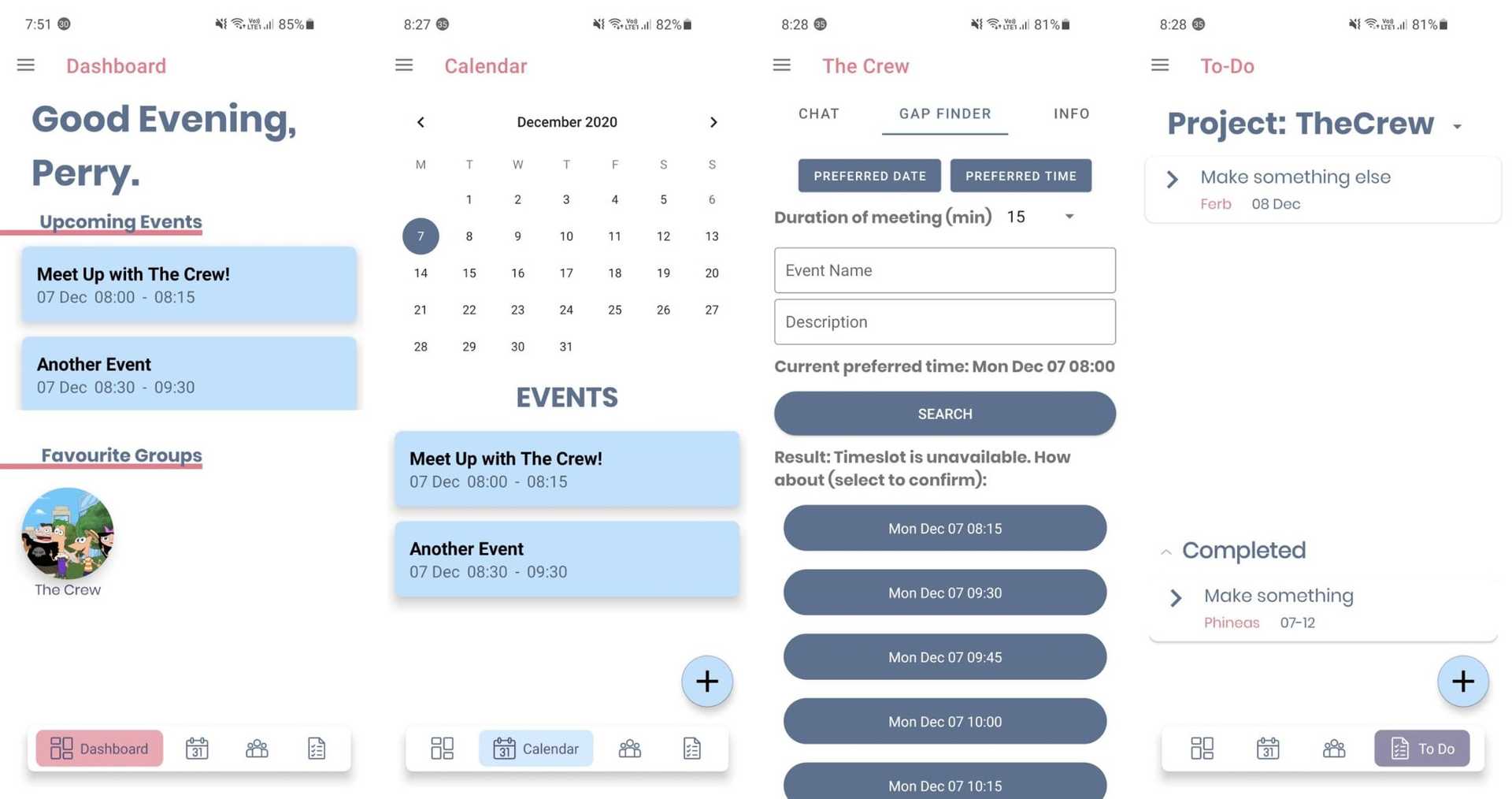Switch to the Info tab in The Crew
This screenshot has width=1512, height=799.
(1071, 113)
